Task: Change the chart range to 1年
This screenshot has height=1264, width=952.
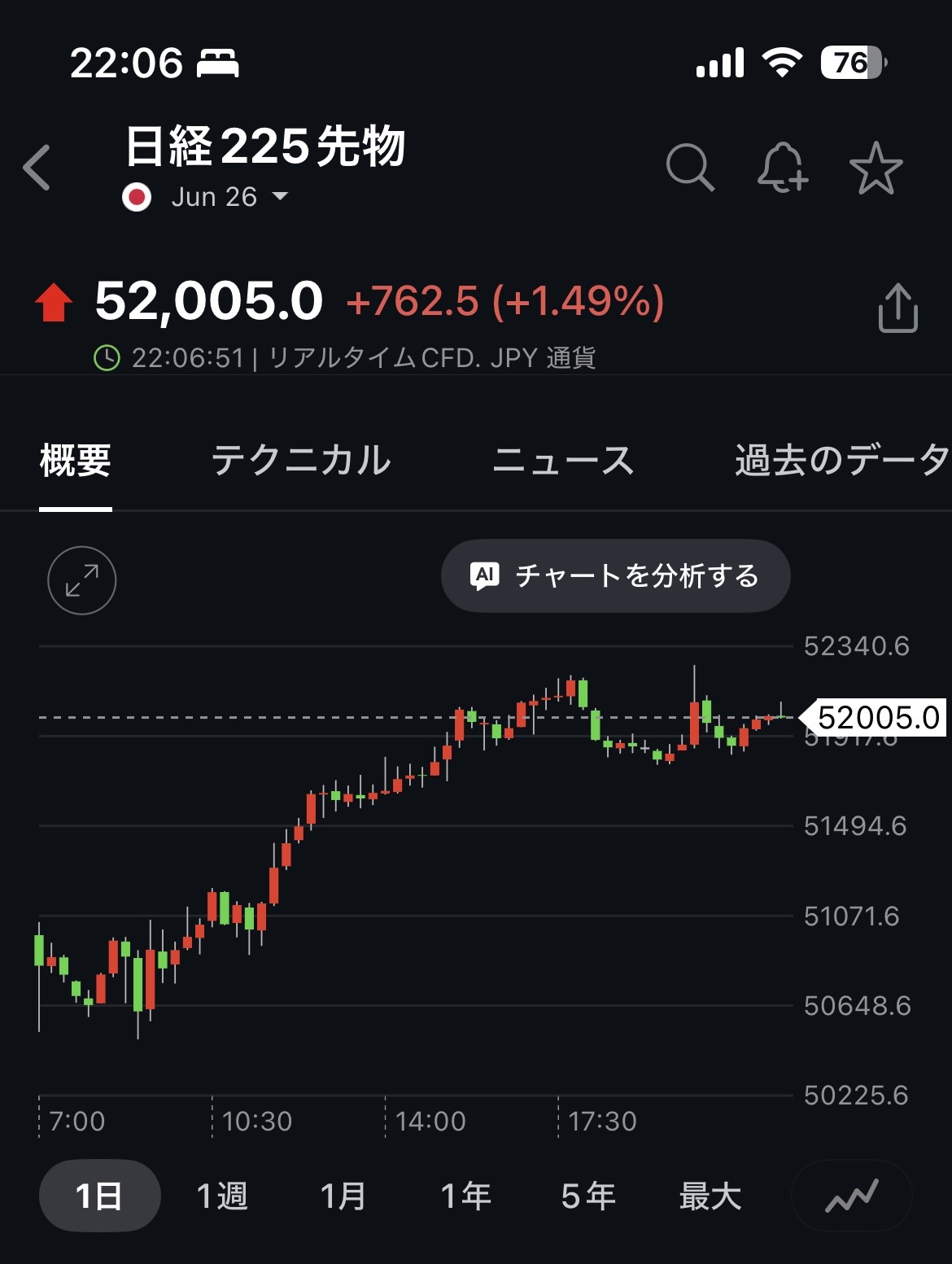Action: tap(465, 1196)
